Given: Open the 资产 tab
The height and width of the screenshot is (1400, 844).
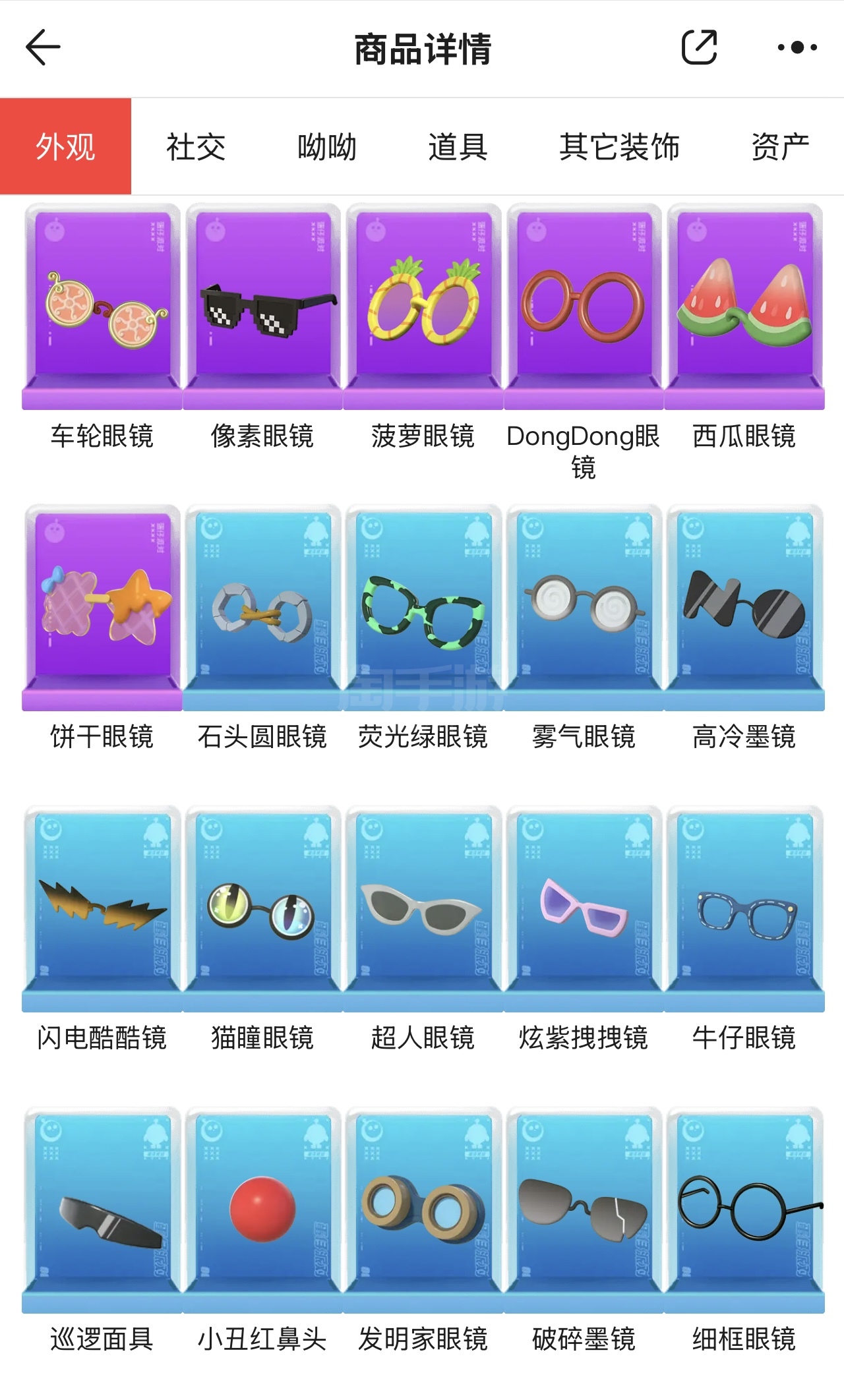Looking at the screenshot, I should 780,146.
